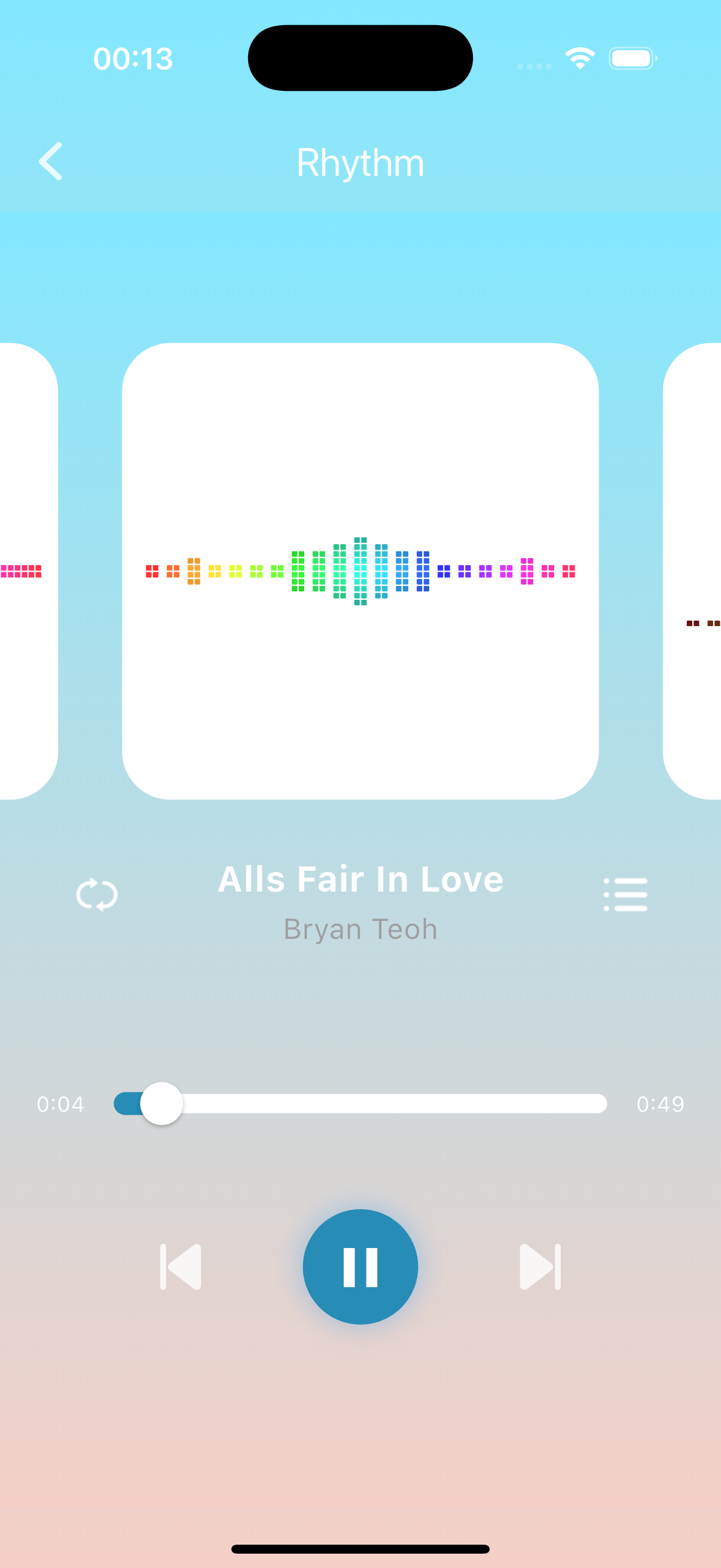
Task: Tap the back chevron to leave Rhythm
Action: pyautogui.click(x=50, y=161)
